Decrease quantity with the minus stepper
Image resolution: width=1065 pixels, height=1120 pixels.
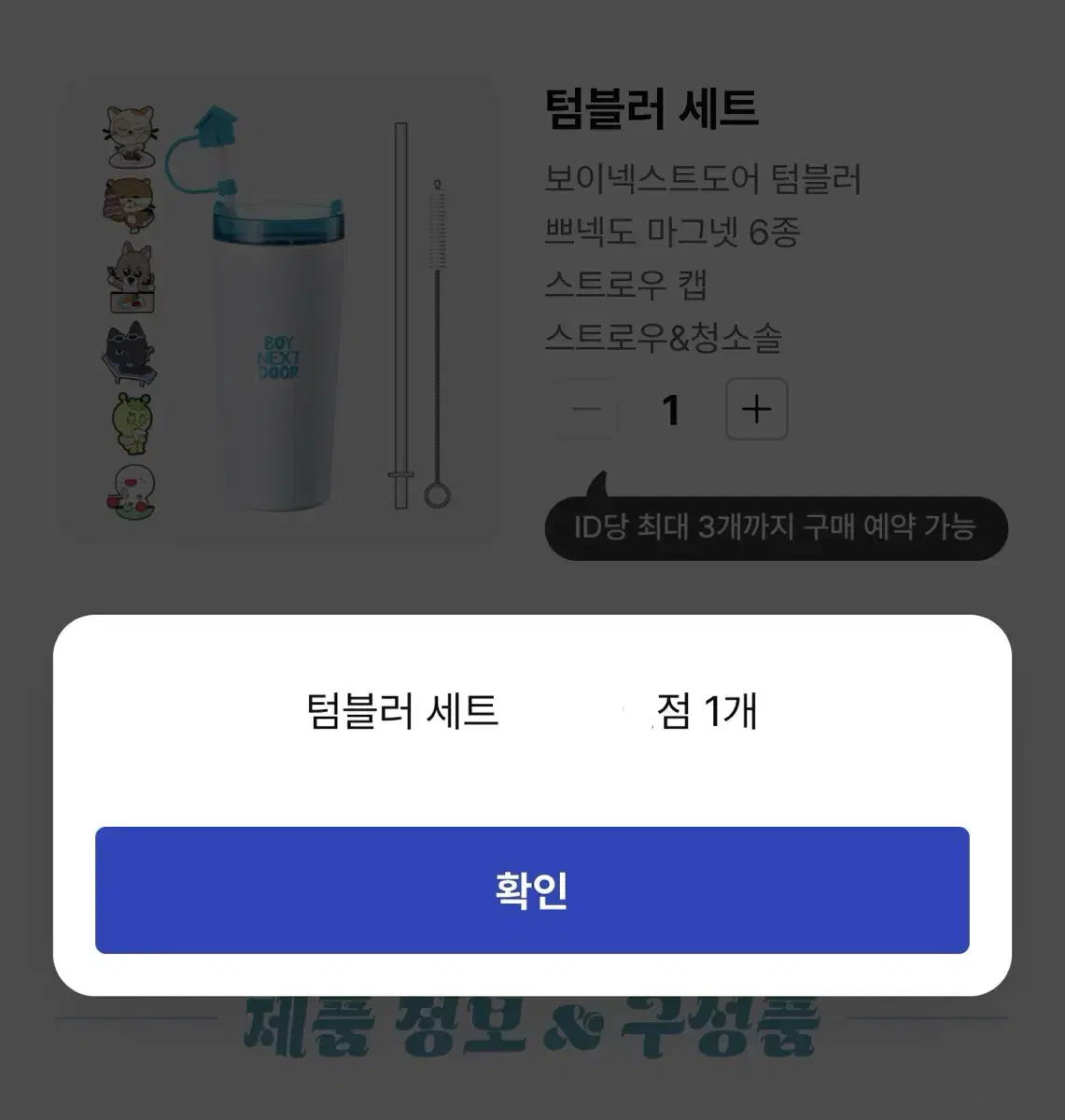pyautogui.click(x=587, y=409)
